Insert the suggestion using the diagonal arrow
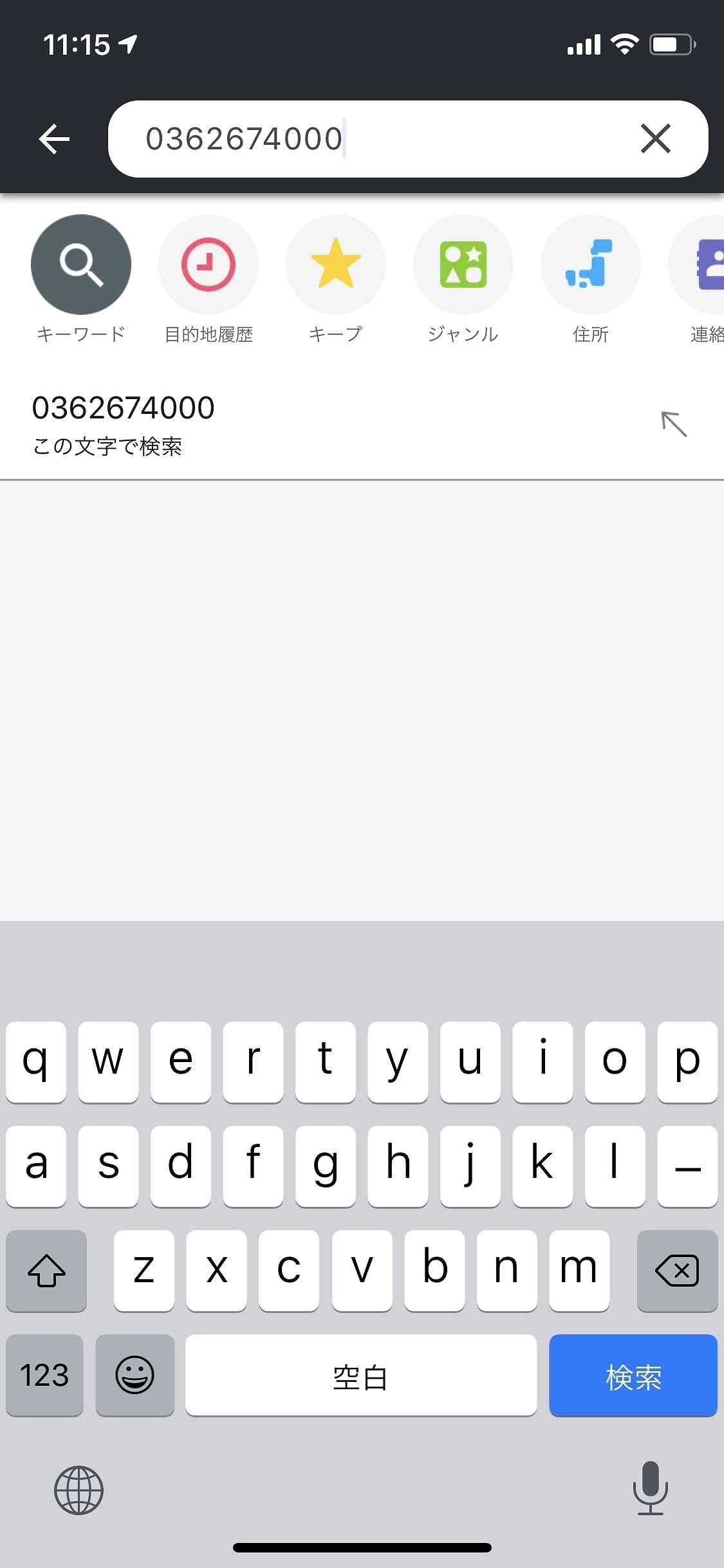 pyautogui.click(x=674, y=424)
